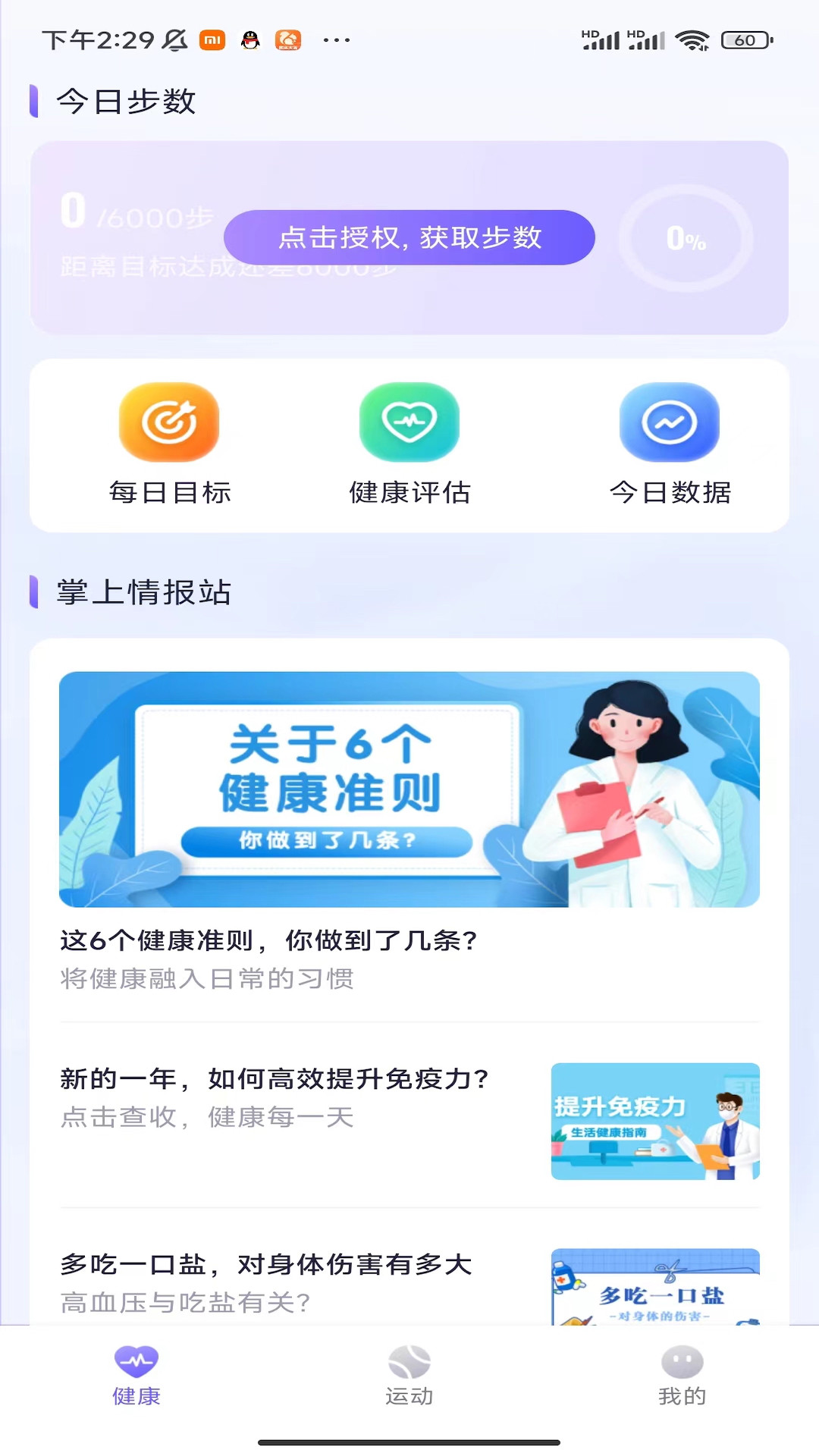Tap the 关于6个健康准则 banner image
The image size is (819, 1456).
tap(409, 789)
